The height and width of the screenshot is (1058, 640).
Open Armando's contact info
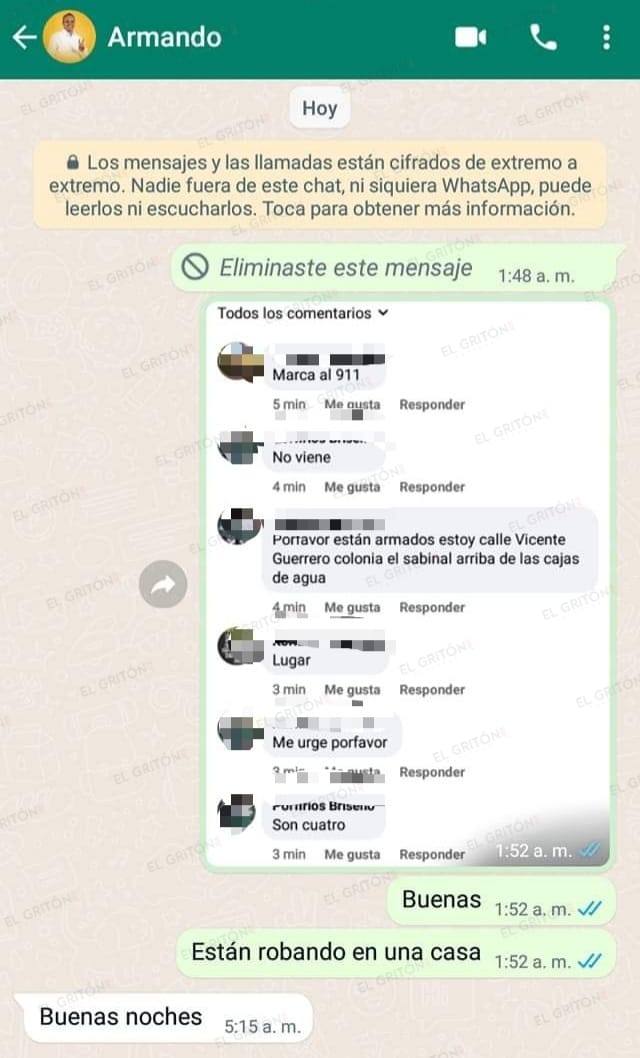pos(164,38)
